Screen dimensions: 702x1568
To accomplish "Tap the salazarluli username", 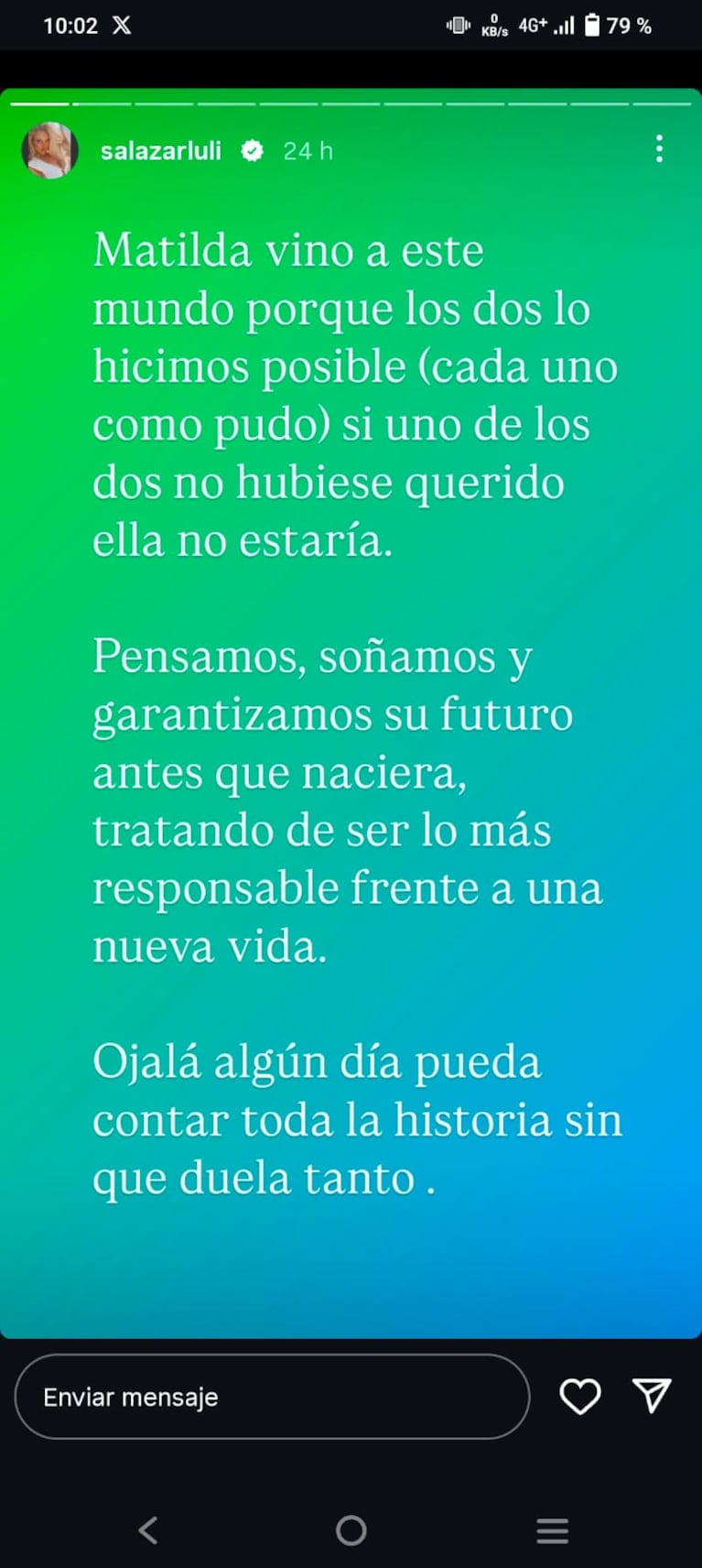I will click(x=161, y=151).
